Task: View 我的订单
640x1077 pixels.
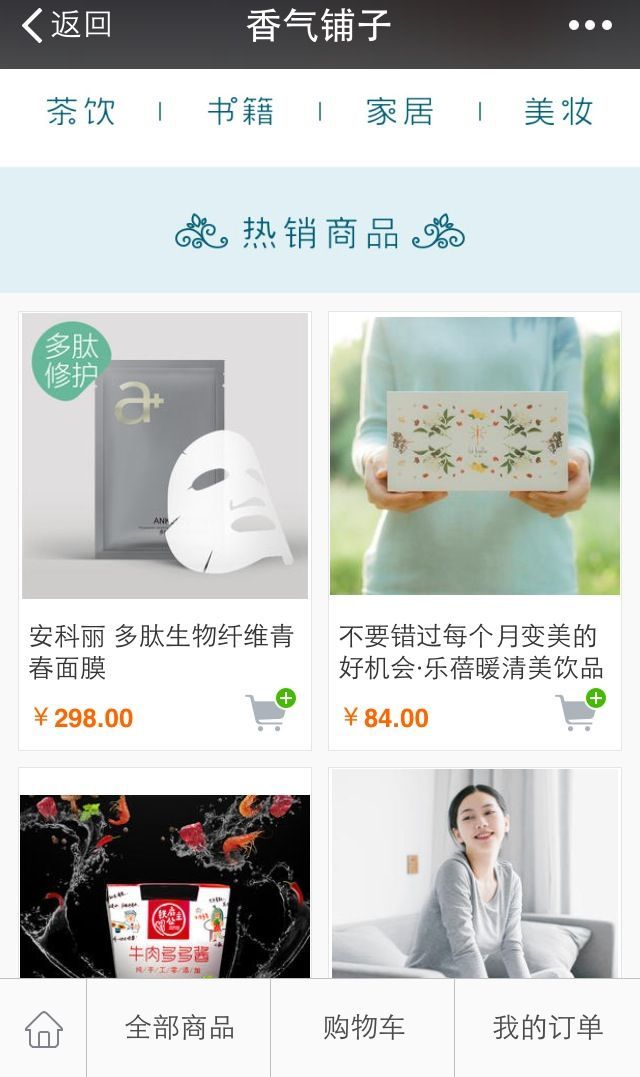Action: tap(547, 1028)
